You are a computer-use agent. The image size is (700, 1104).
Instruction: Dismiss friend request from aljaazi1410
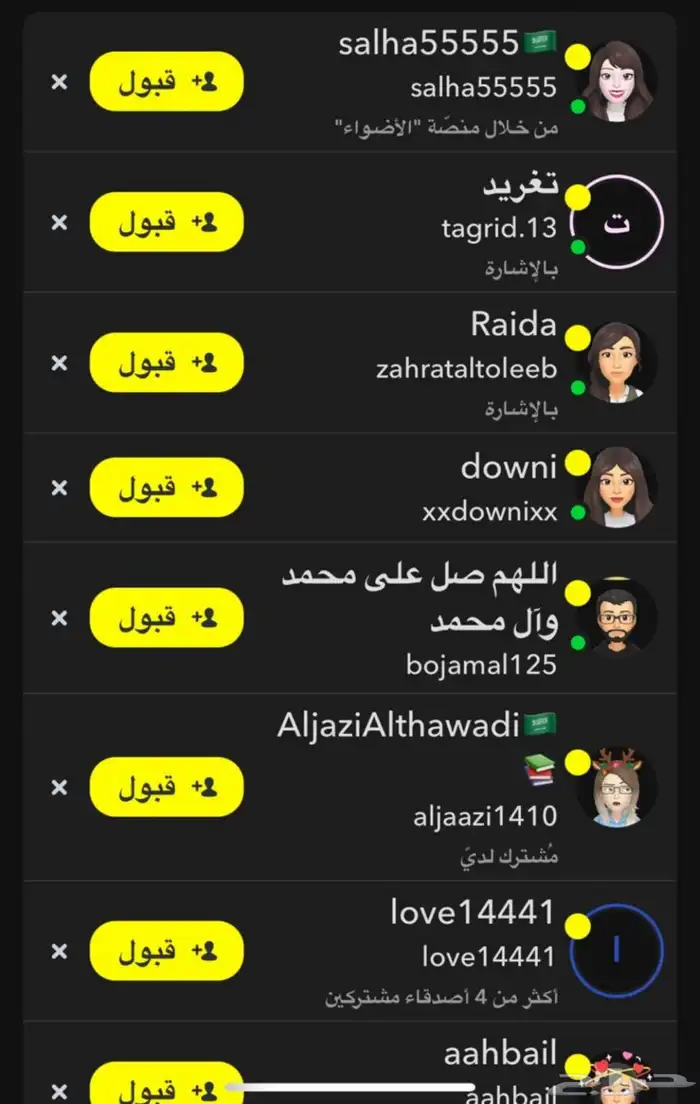[x=59, y=787]
